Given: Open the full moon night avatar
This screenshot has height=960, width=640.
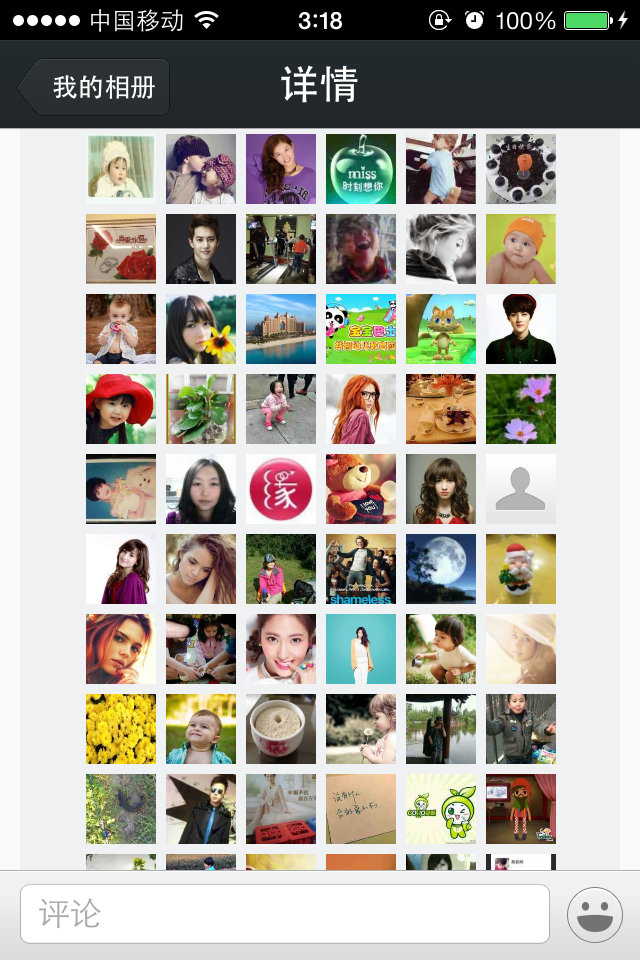Looking at the screenshot, I should 441,569.
